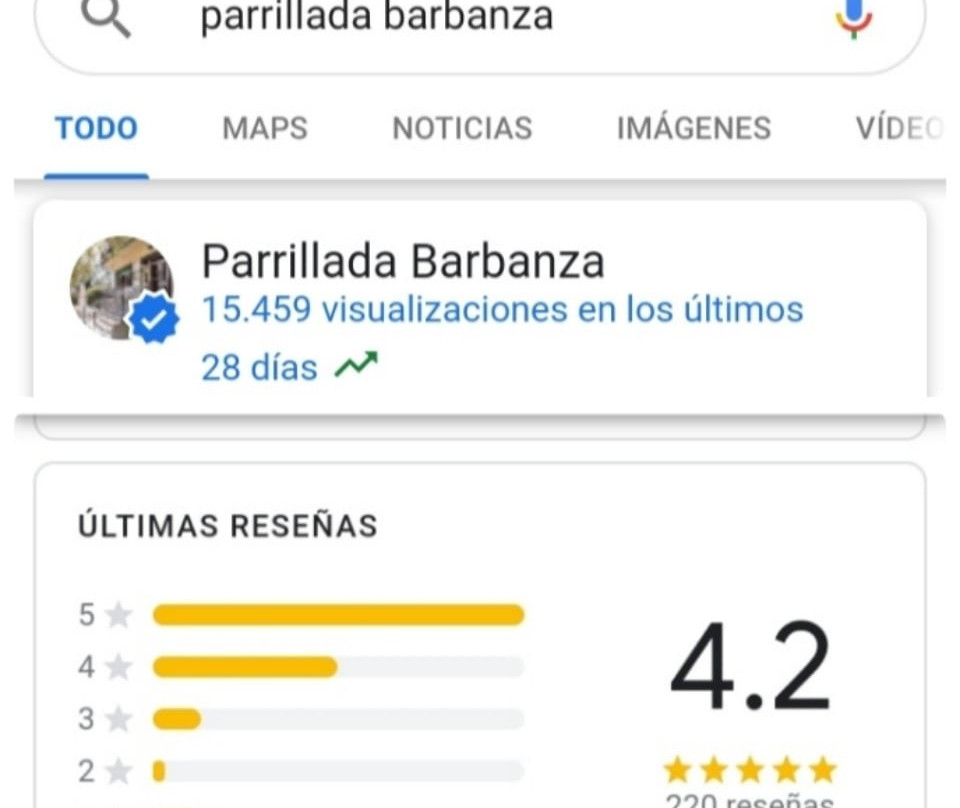Open the 15.459 visualizaciones stats link
This screenshot has width=960, height=808.
500,311
